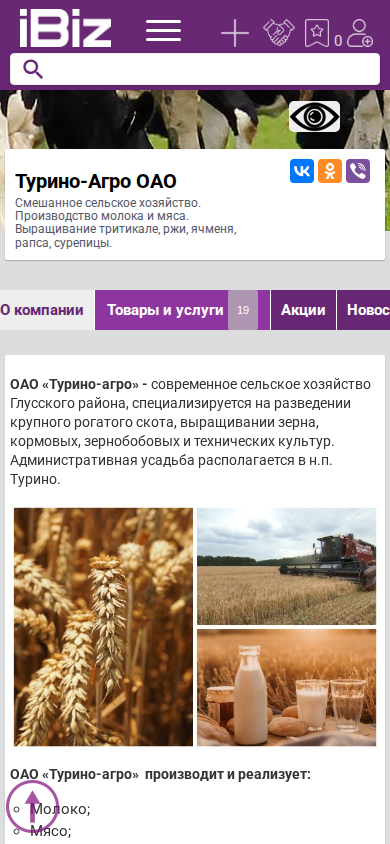Open the user sign-up icon
The image size is (390, 844).
[x=359, y=33]
